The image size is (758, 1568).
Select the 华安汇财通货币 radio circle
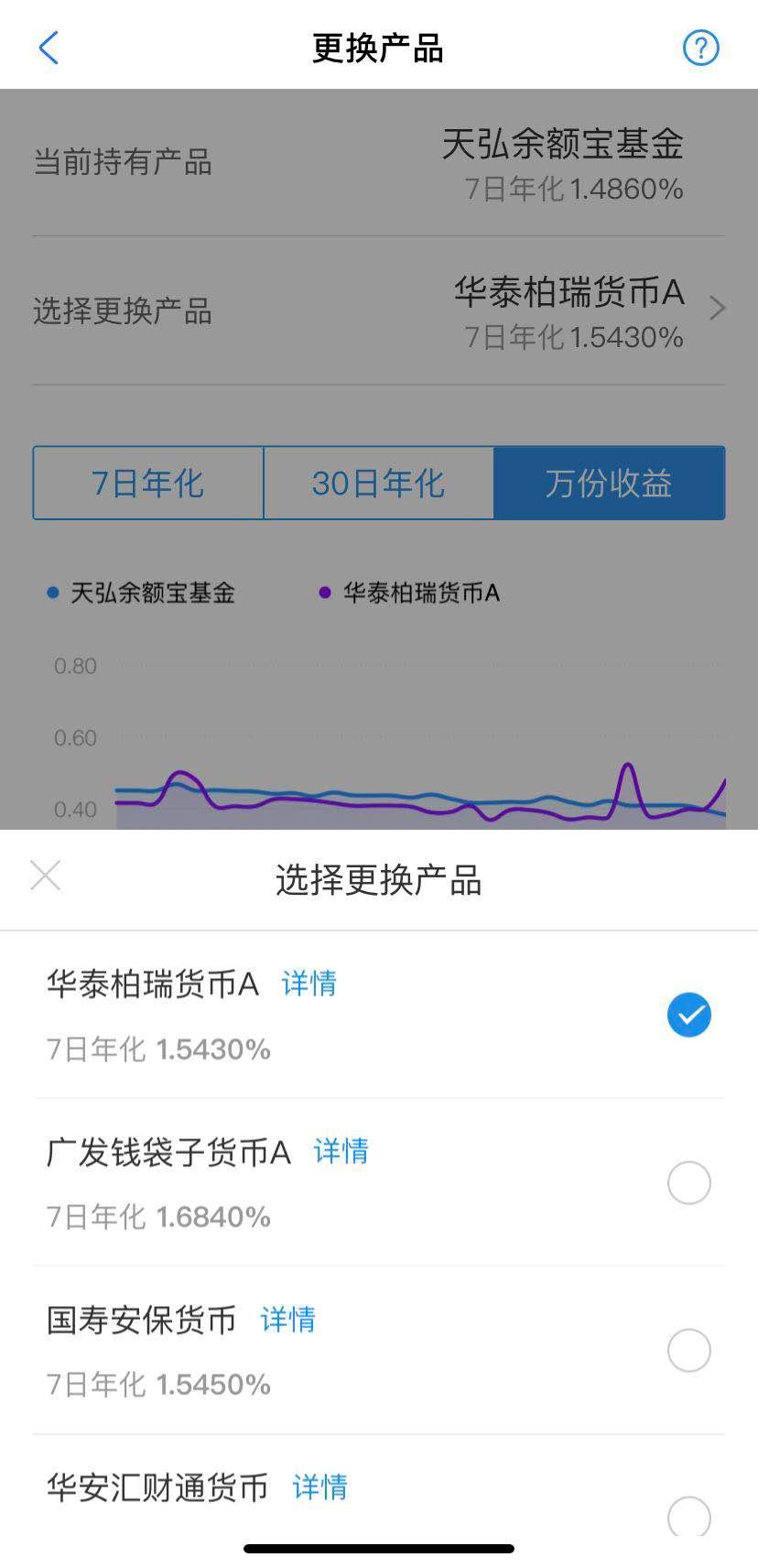click(x=688, y=1518)
